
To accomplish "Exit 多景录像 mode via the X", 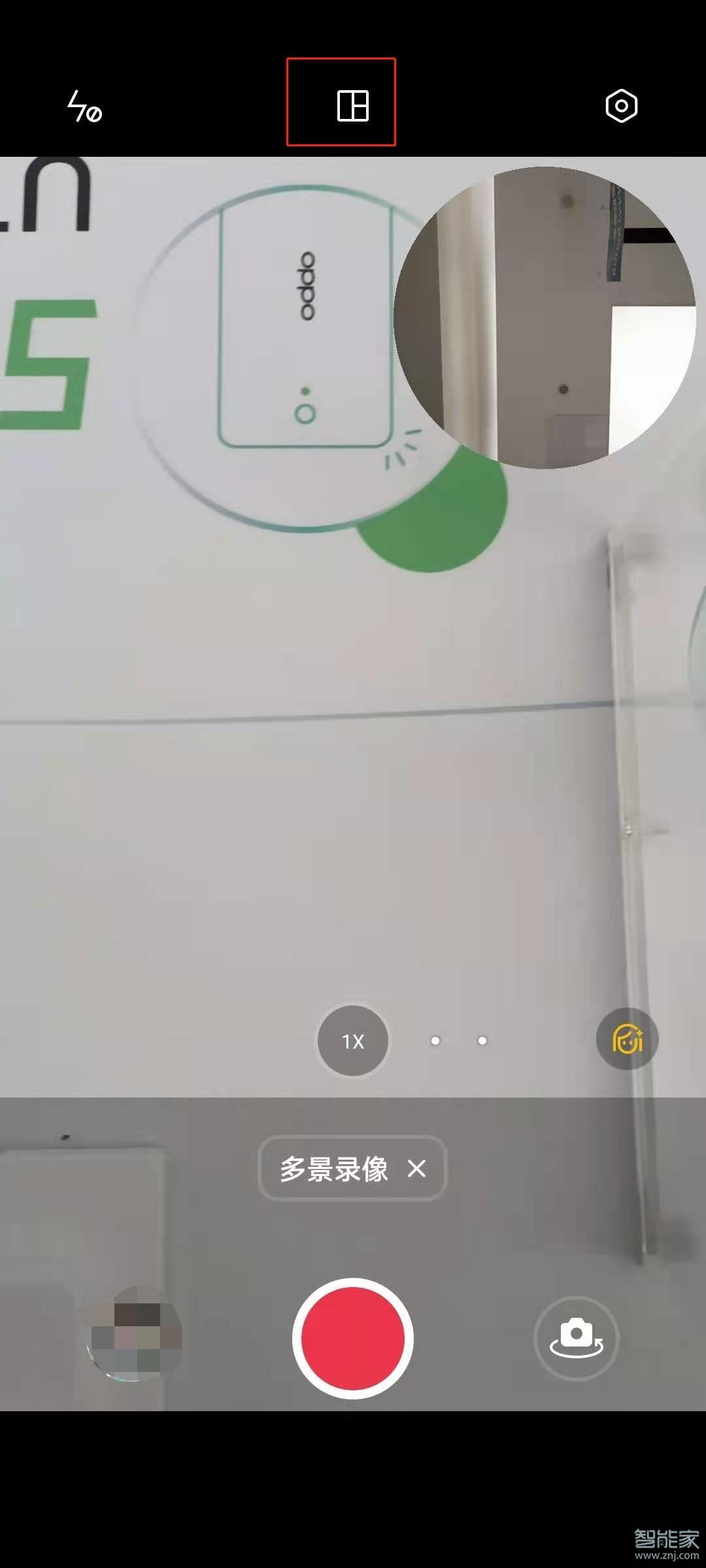I will pos(416,1168).
